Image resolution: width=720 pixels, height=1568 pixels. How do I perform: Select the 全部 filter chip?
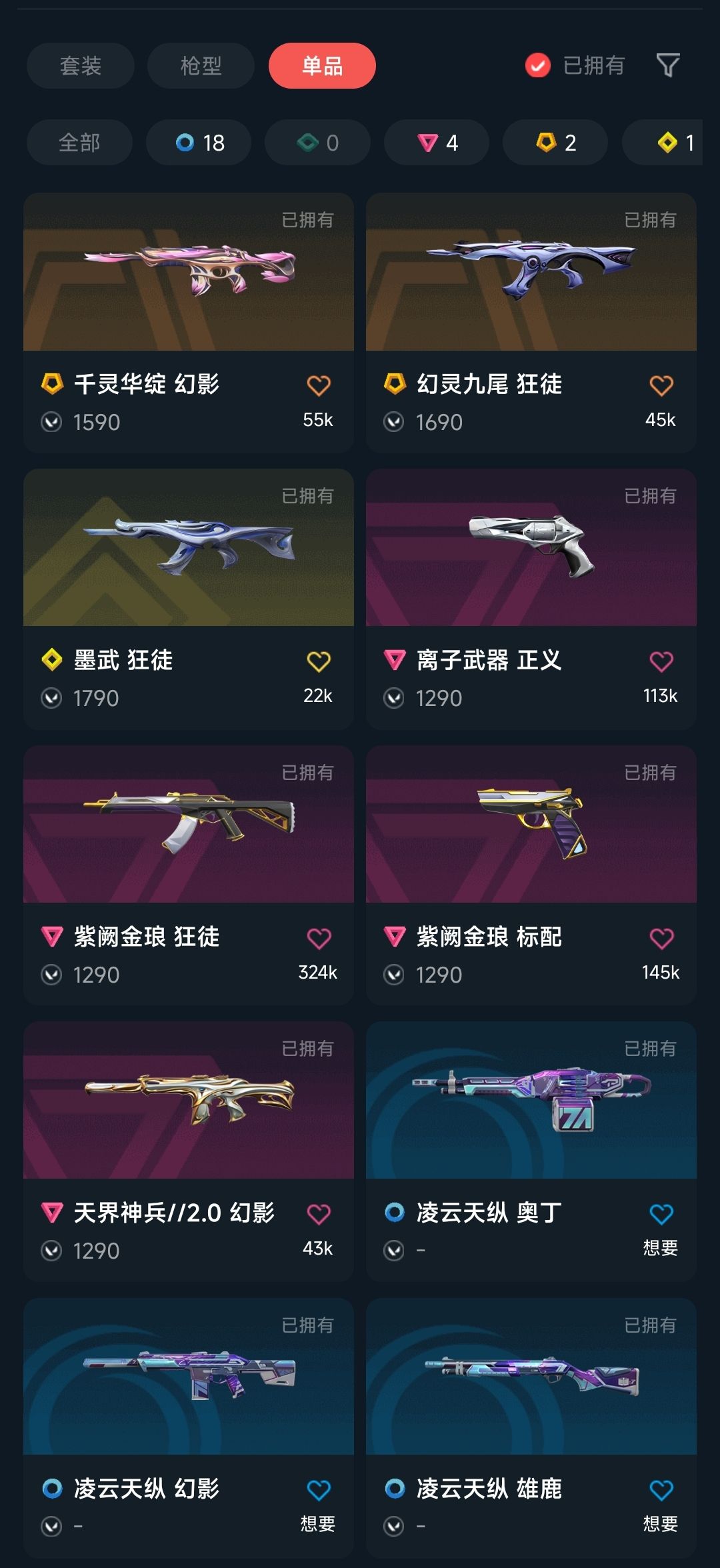pyautogui.click(x=79, y=143)
